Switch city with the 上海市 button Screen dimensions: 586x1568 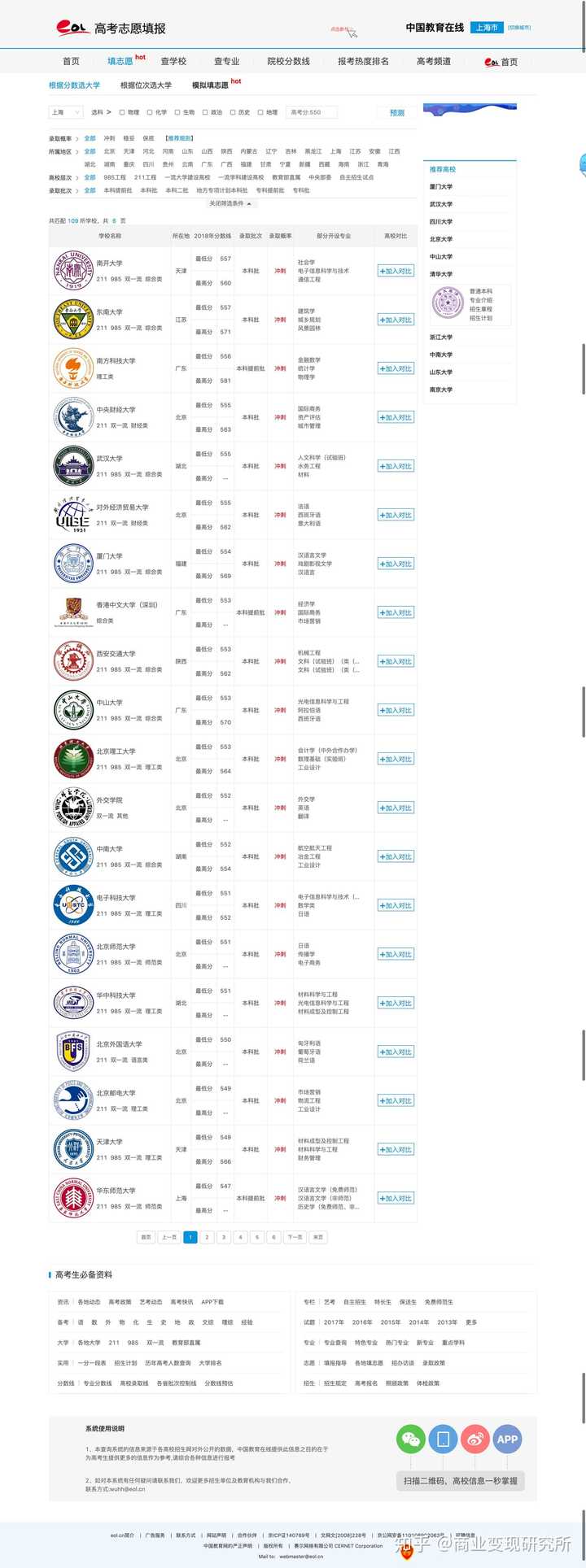tap(486, 28)
